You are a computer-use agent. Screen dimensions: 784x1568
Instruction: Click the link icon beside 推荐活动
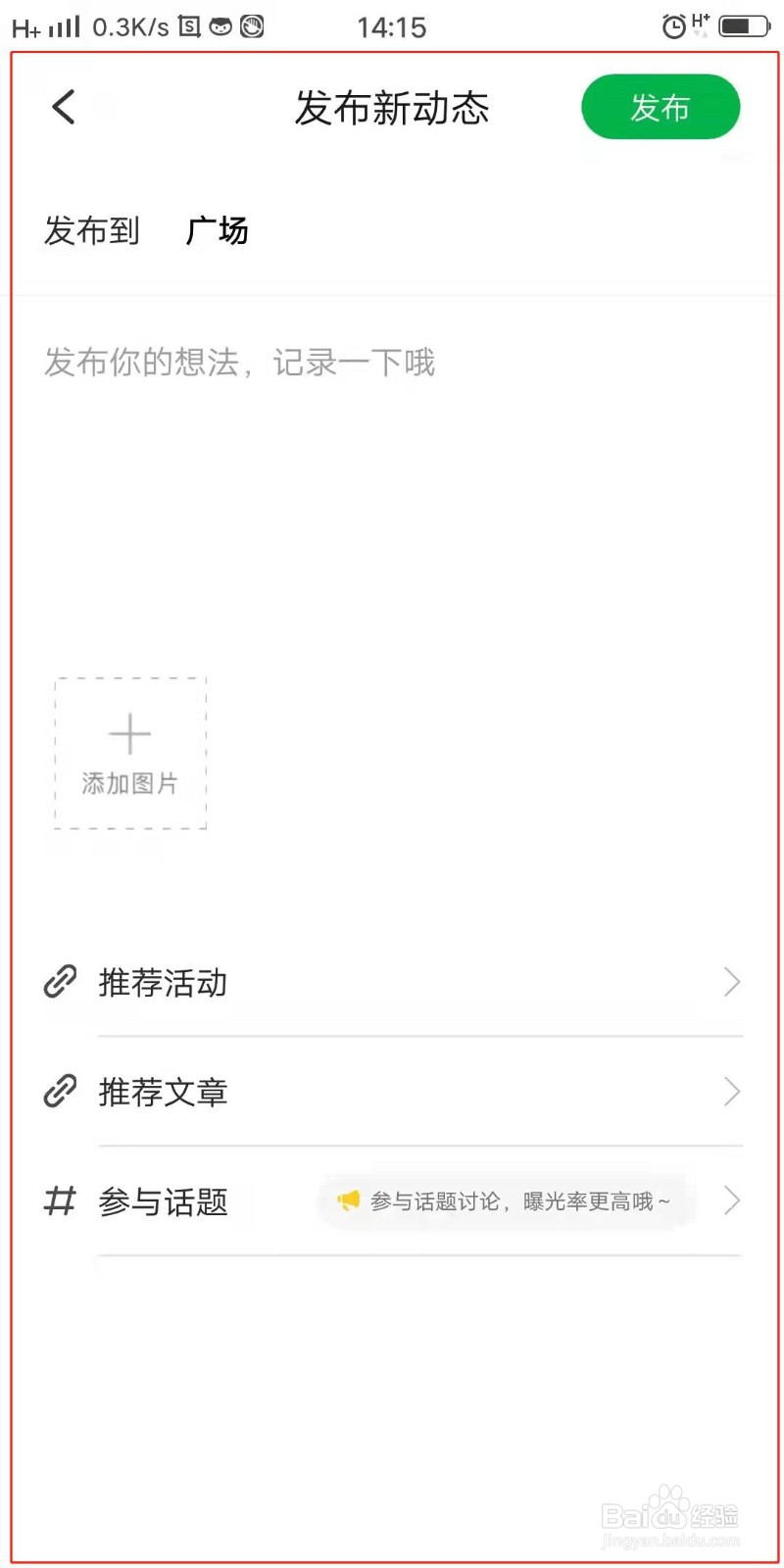coord(59,983)
